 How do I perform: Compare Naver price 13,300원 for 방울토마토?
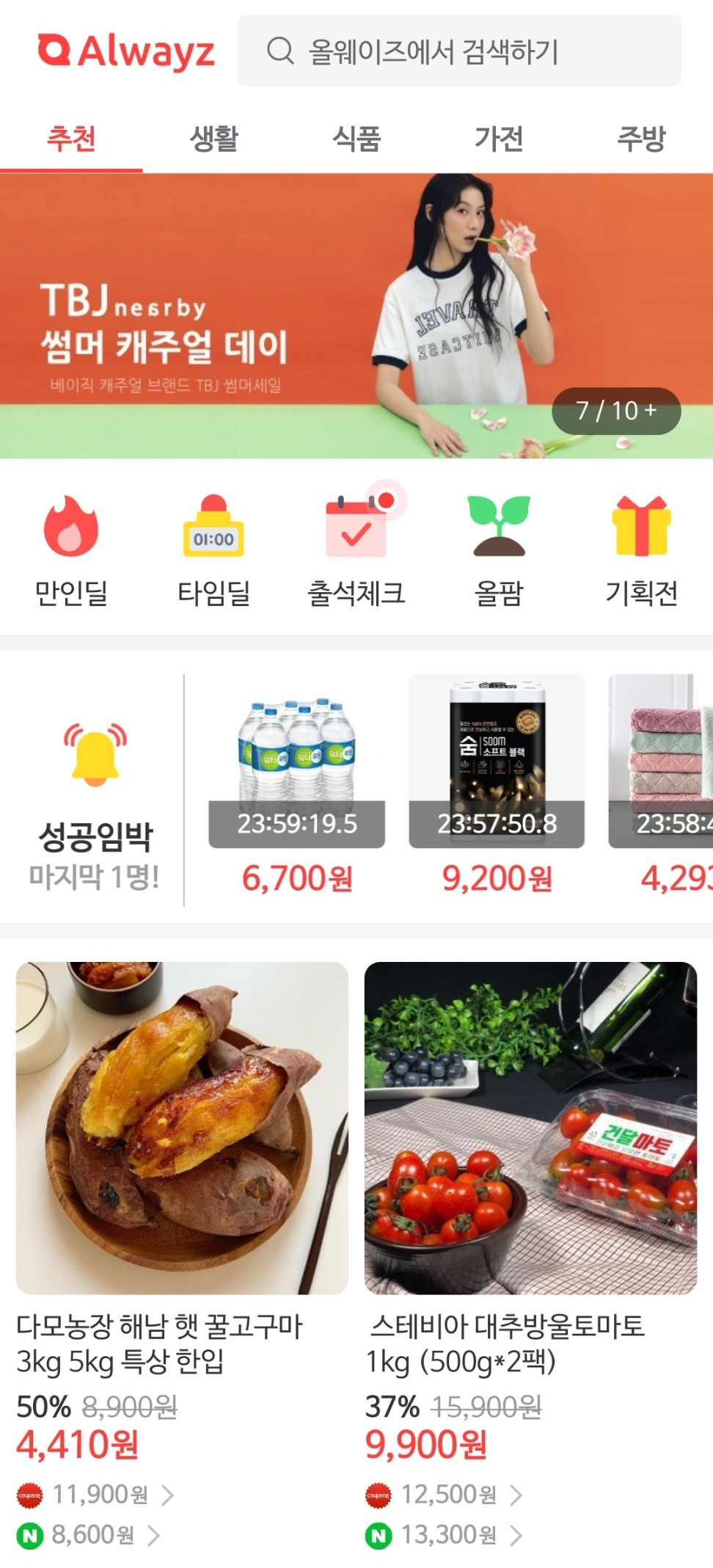(447, 1535)
